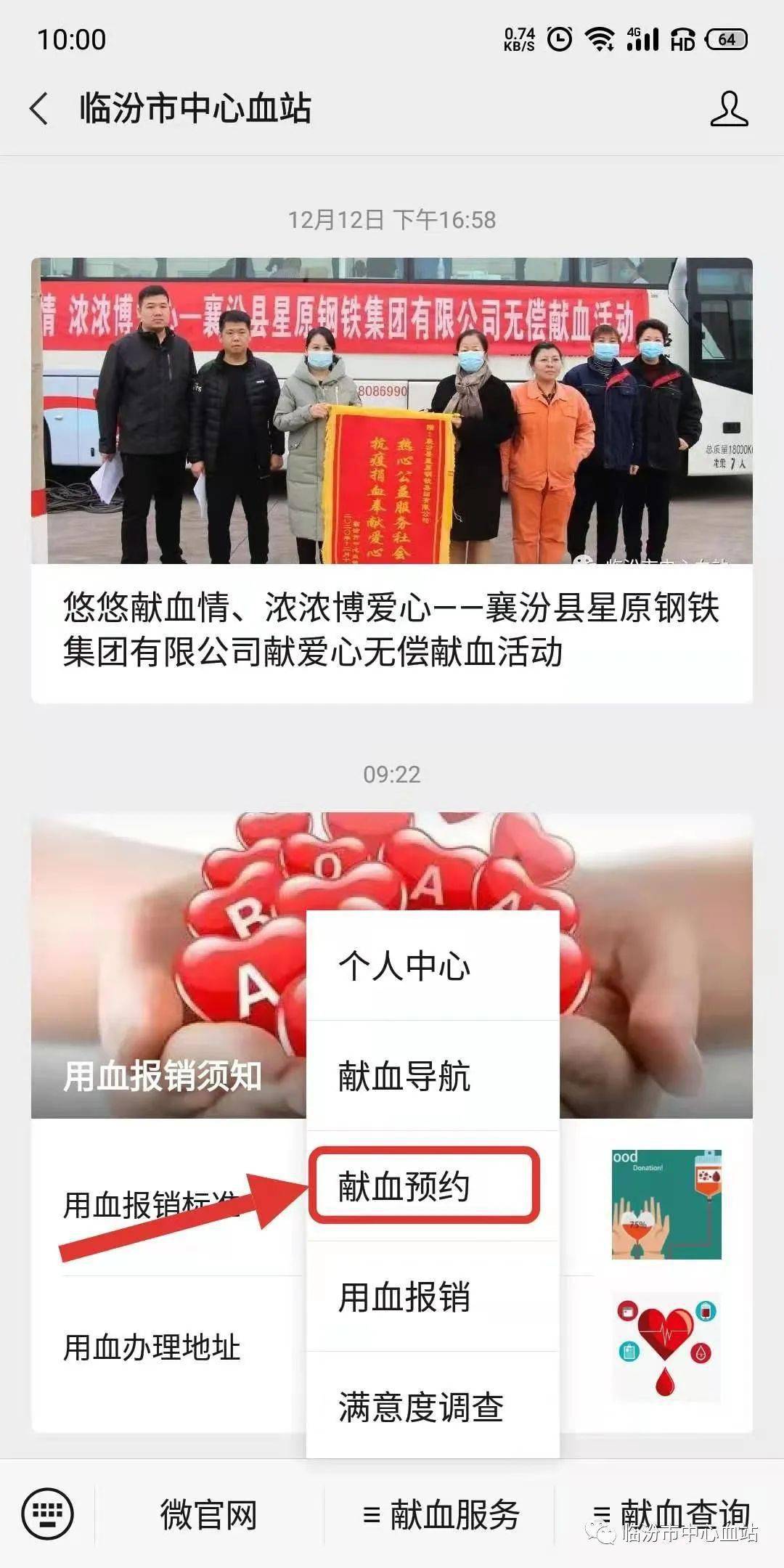The width and height of the screenshot is (784, 1568).
Task: Choose 献血导航 in the menu
Action: [x=433, y=1076]
